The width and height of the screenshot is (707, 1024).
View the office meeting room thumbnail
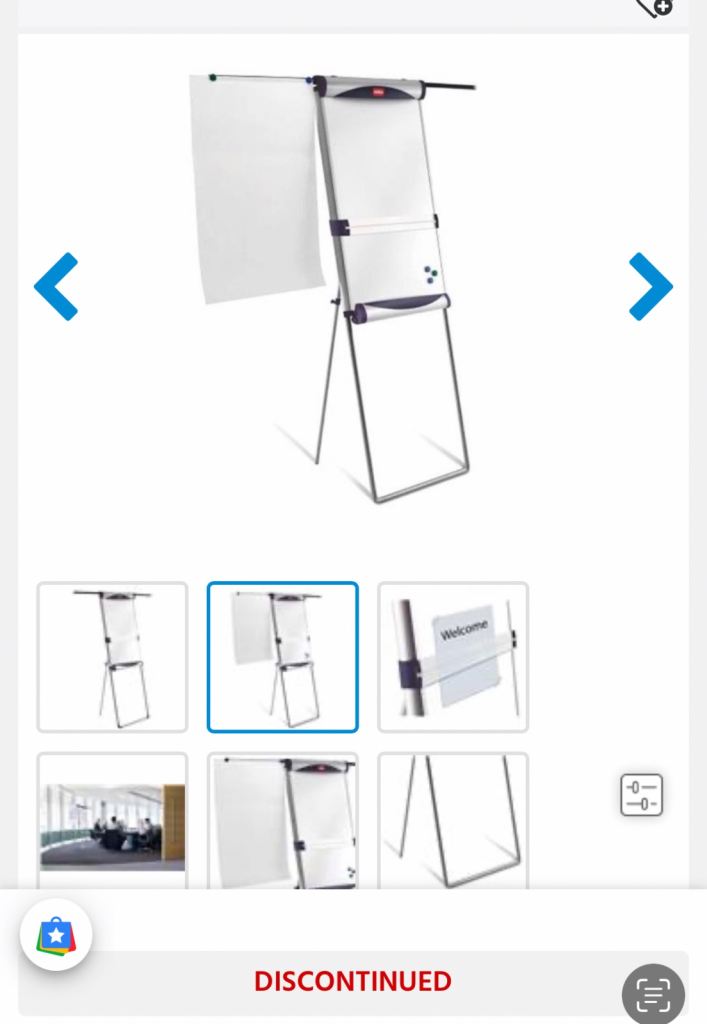pos(112,821)
